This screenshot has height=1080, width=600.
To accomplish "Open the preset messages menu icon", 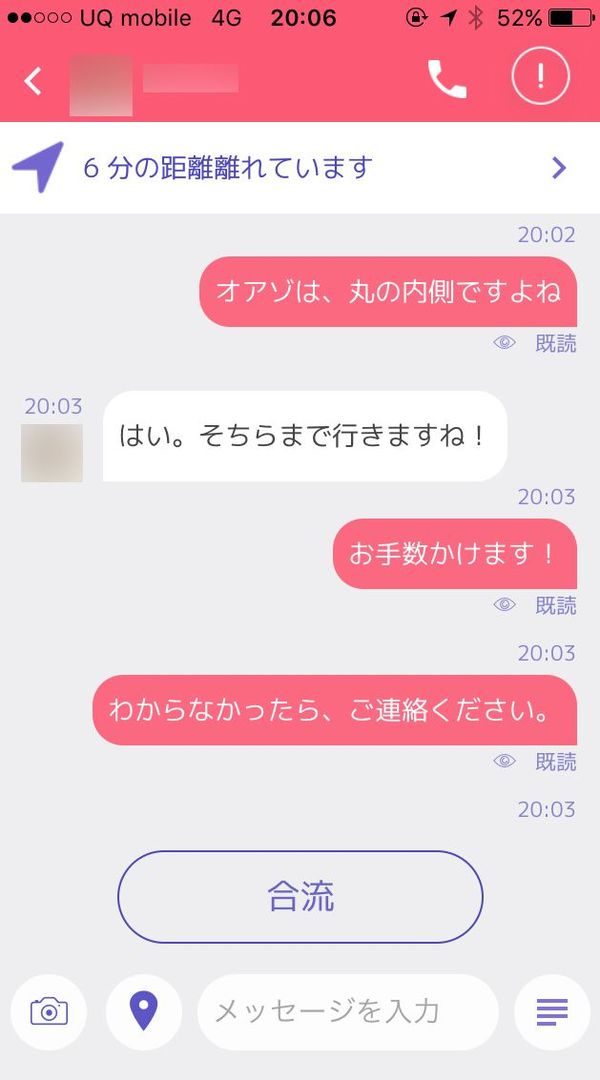I will tap(551, 1011).
